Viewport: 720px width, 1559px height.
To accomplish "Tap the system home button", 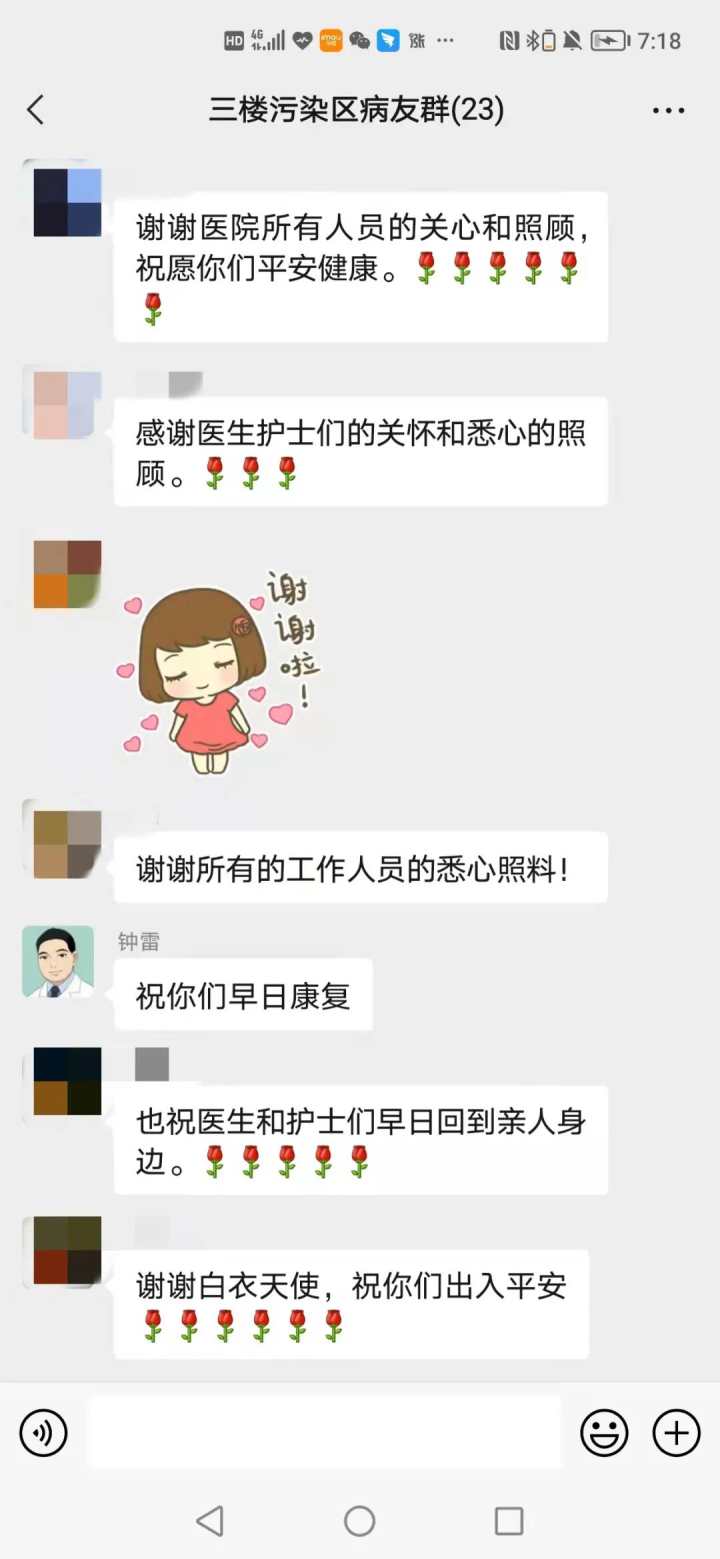I will point(359,1521).
